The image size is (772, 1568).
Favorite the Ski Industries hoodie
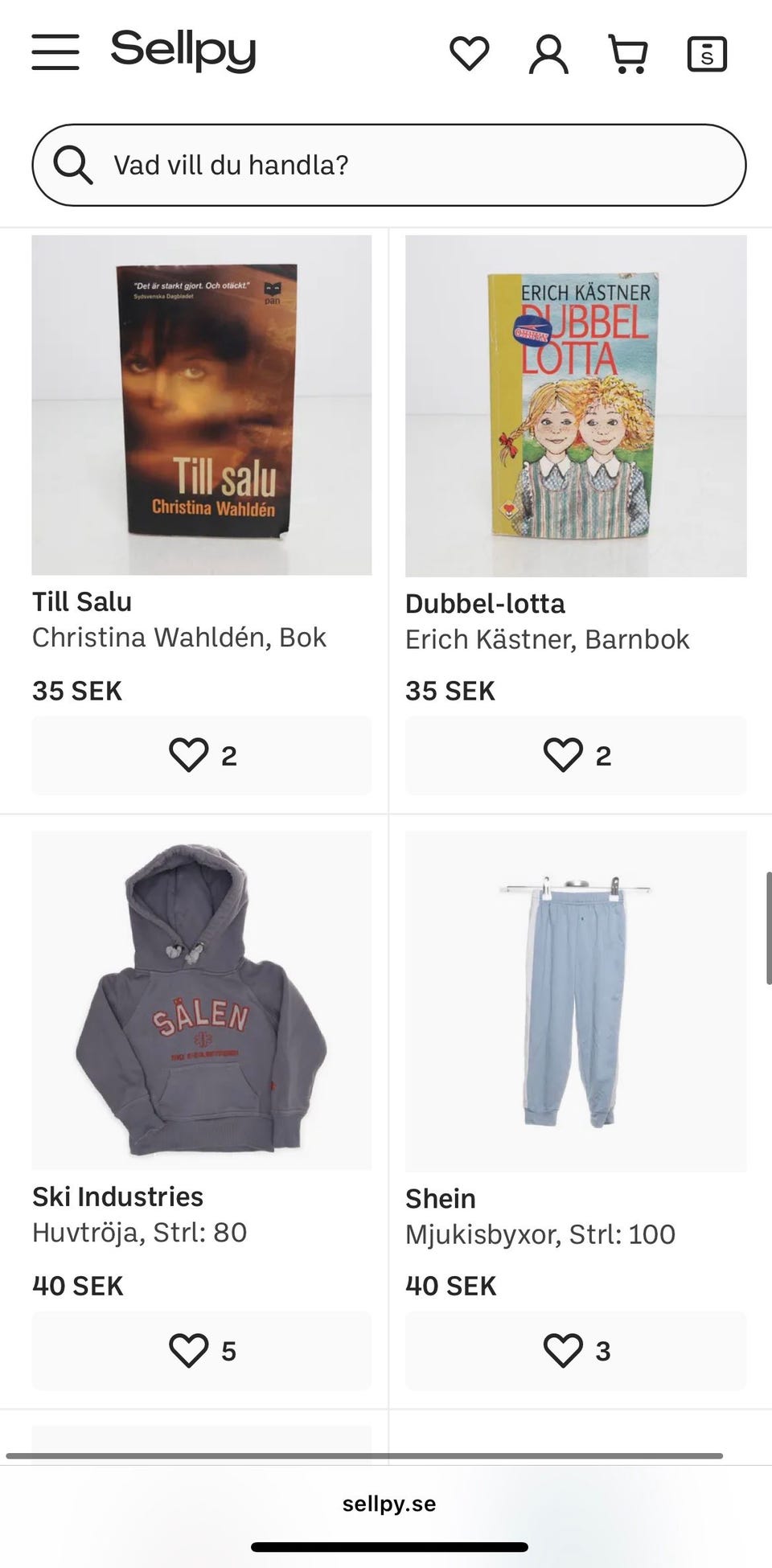click(190, 1350)
